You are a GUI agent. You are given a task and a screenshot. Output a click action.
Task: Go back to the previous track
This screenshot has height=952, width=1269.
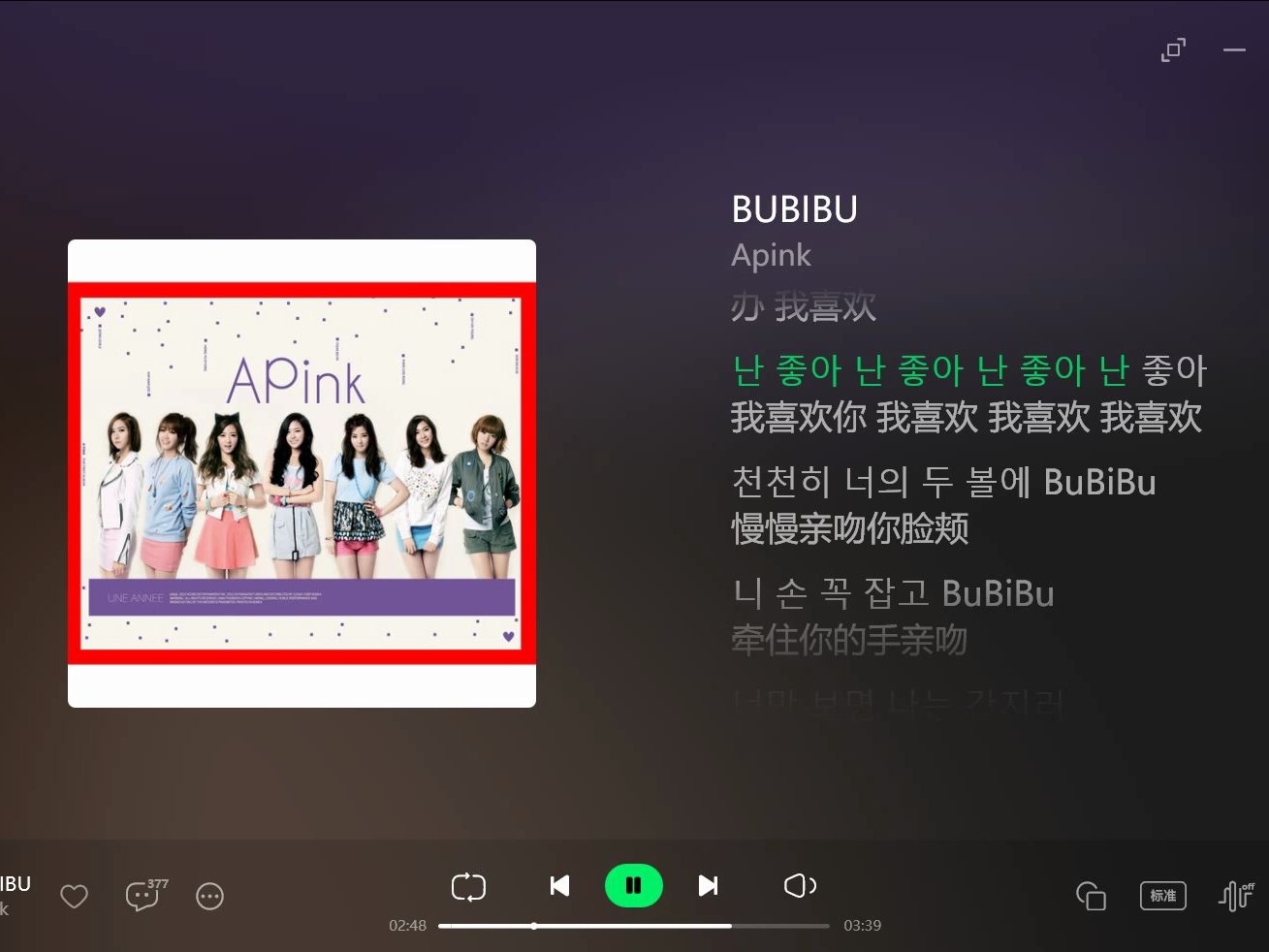[559, 885]
